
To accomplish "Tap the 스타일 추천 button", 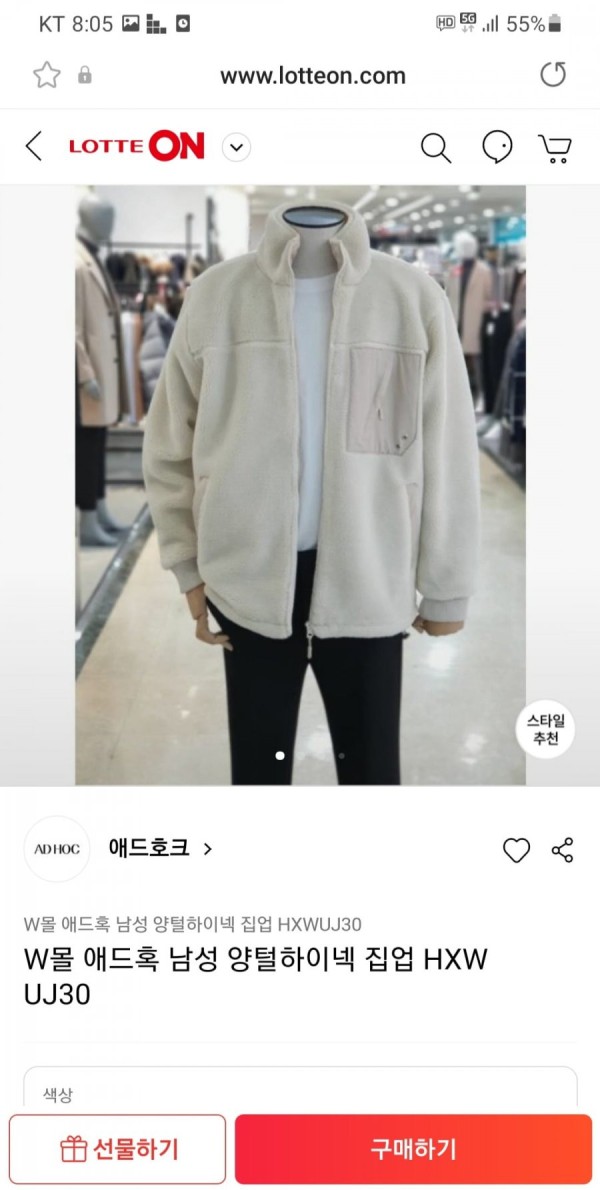I will (x=547, y=728).
